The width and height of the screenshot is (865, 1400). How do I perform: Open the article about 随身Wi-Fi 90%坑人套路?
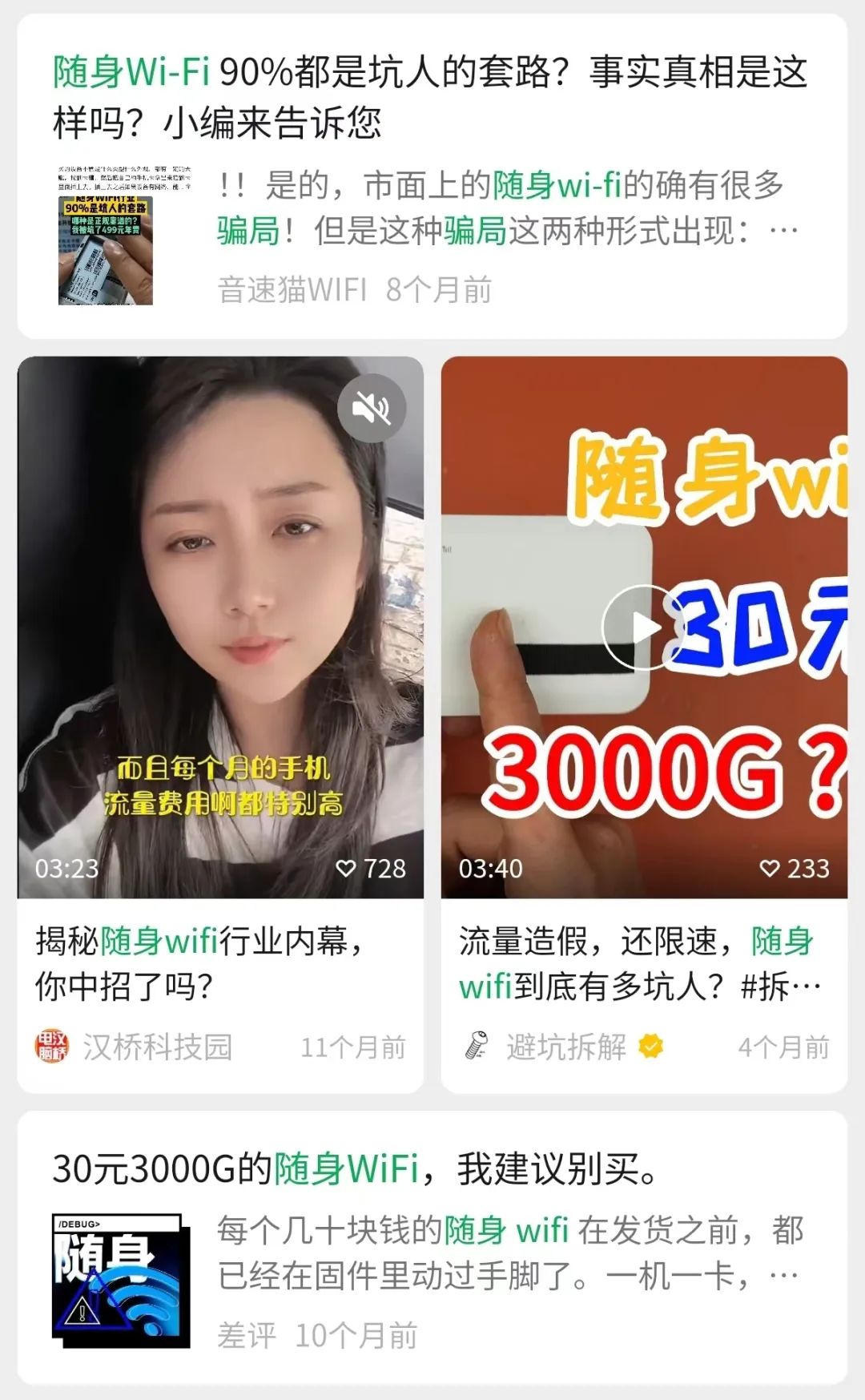(x=430, y=96)
